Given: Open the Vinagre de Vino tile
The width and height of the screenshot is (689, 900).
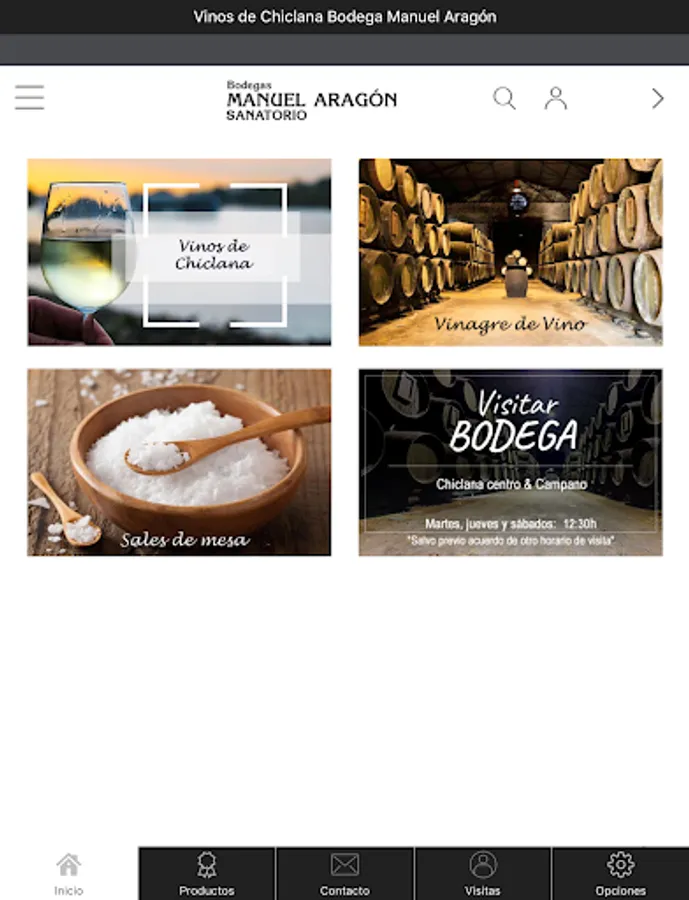Looking at the screenshot, I should (510, 252).
